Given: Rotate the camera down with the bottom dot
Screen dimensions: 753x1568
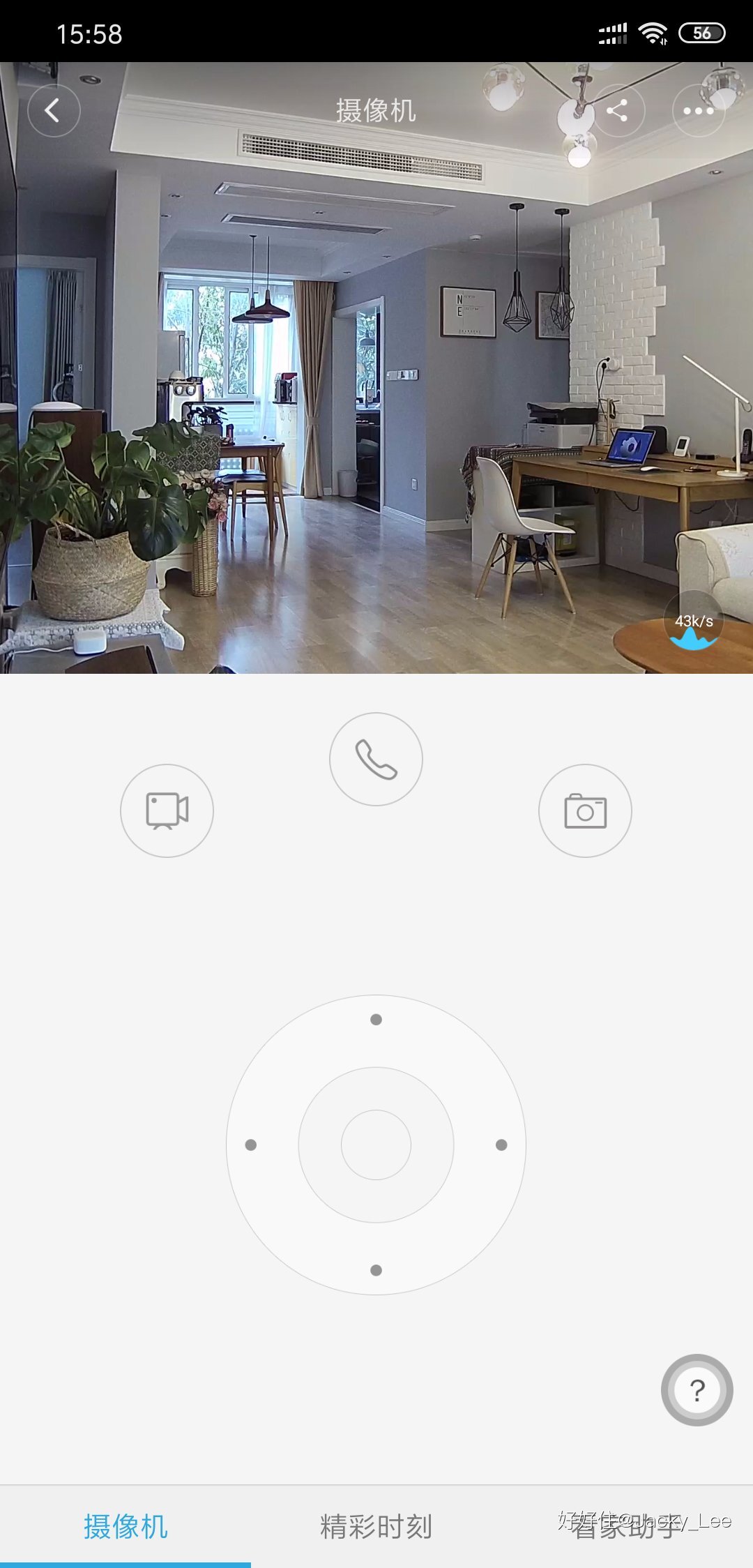Looking at the screenshot, I should (376, 1270).
